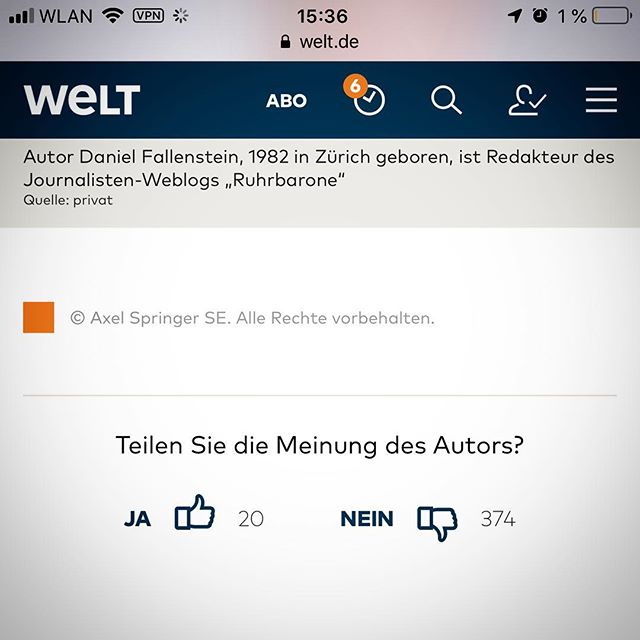
Task: Open the search magnifier
Action: tap(446, 100)
